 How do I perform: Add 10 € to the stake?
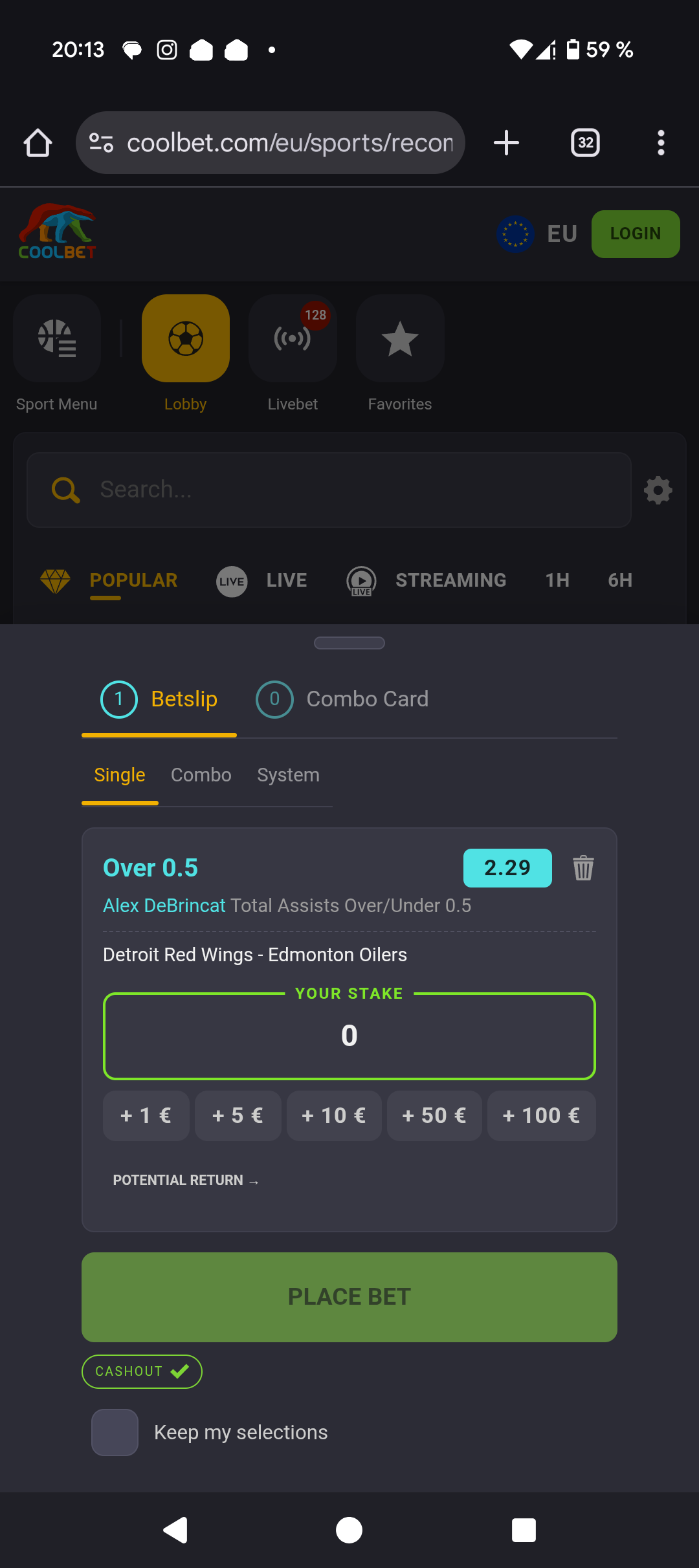pyautogui.click(x=334, y=1116)
